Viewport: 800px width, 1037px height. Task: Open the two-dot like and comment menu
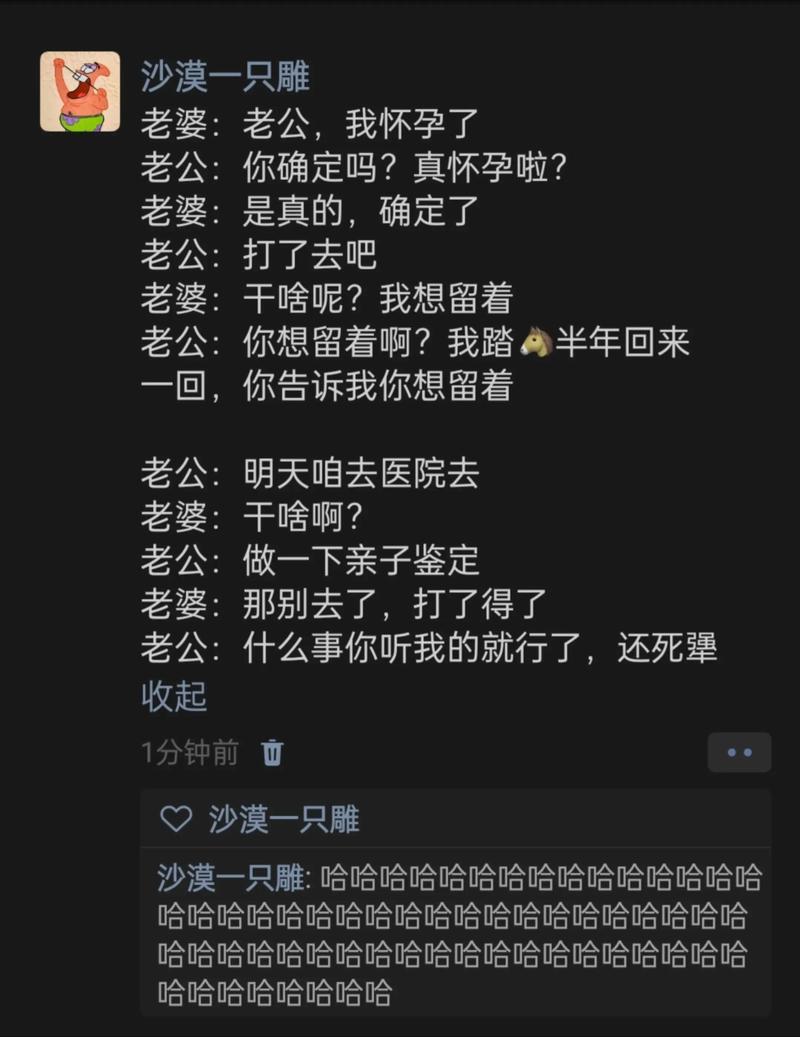739,753
